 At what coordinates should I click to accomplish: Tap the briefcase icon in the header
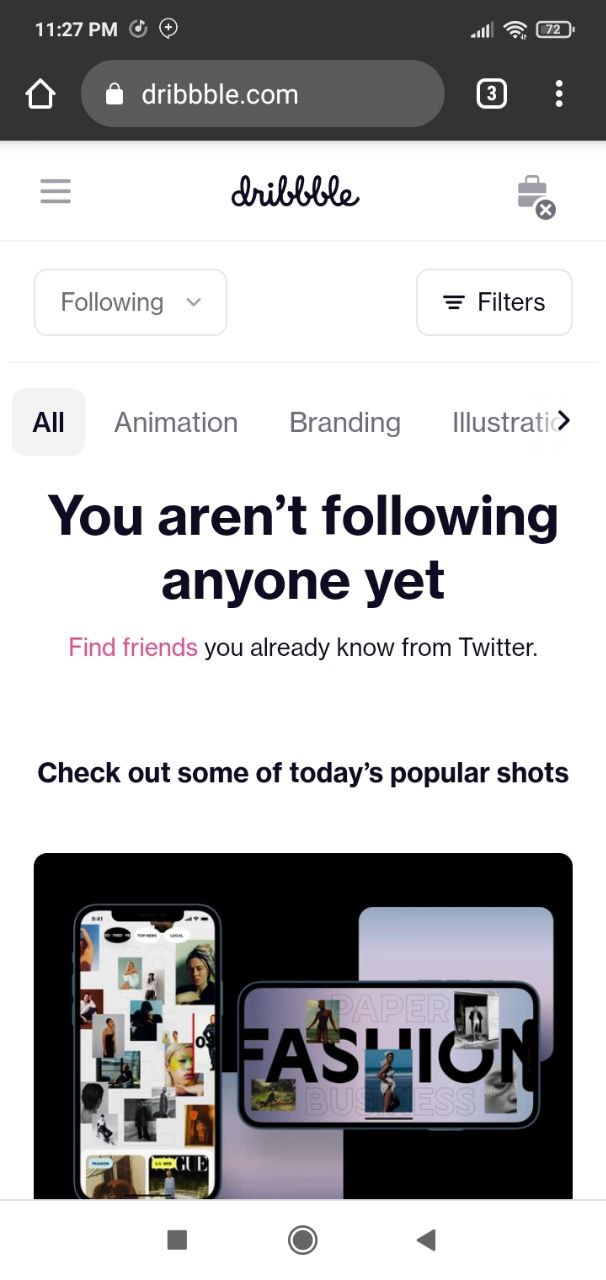(x=534, y=193)
